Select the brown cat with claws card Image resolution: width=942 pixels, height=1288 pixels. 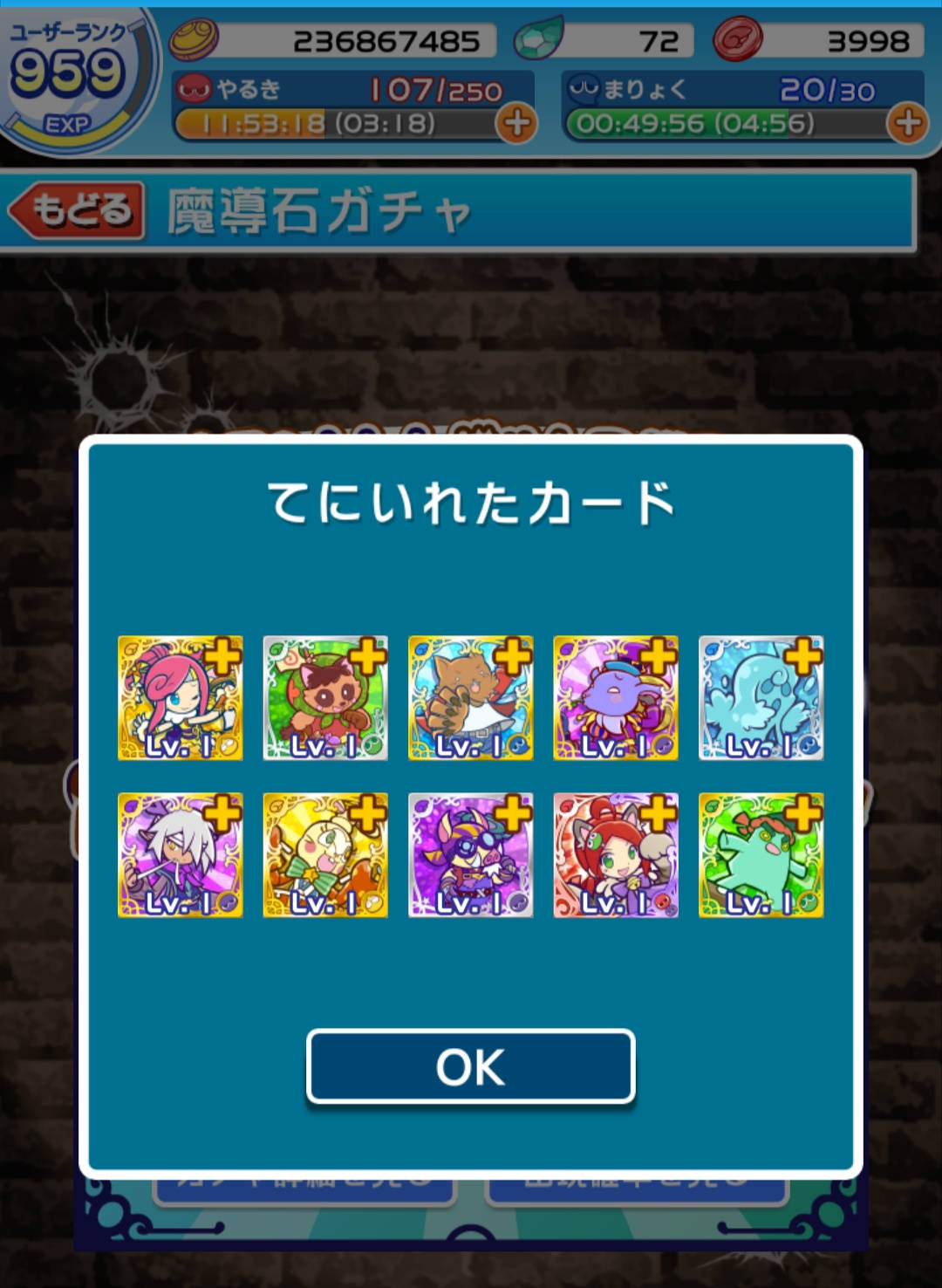(470, 698)
